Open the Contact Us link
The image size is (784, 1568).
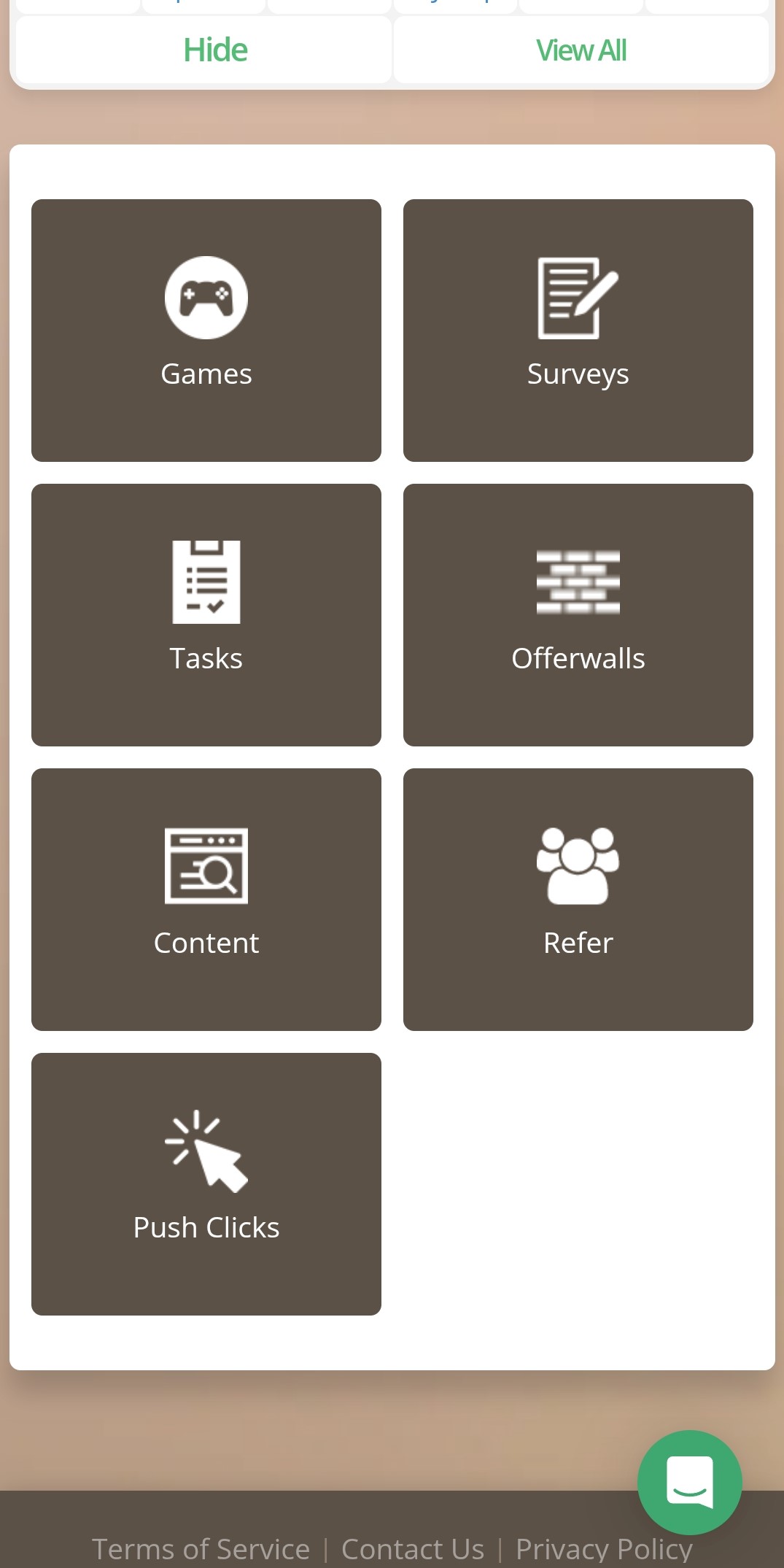413,1548
